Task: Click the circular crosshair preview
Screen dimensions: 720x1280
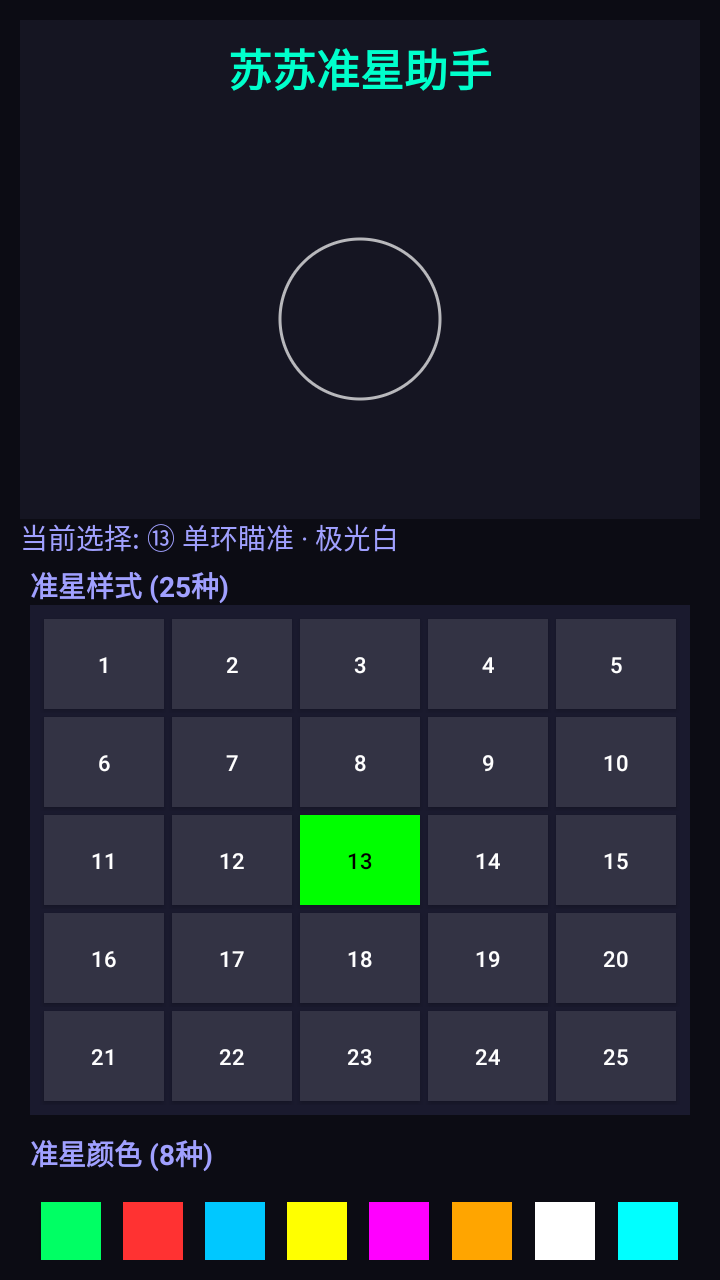Action: pyautogui.click(x=360, y=319)
